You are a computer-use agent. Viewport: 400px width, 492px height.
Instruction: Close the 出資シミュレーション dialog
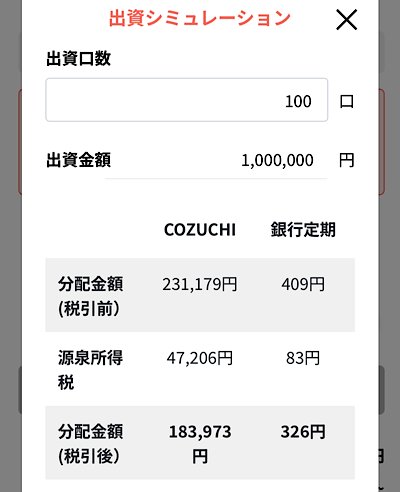pos(346,20)
